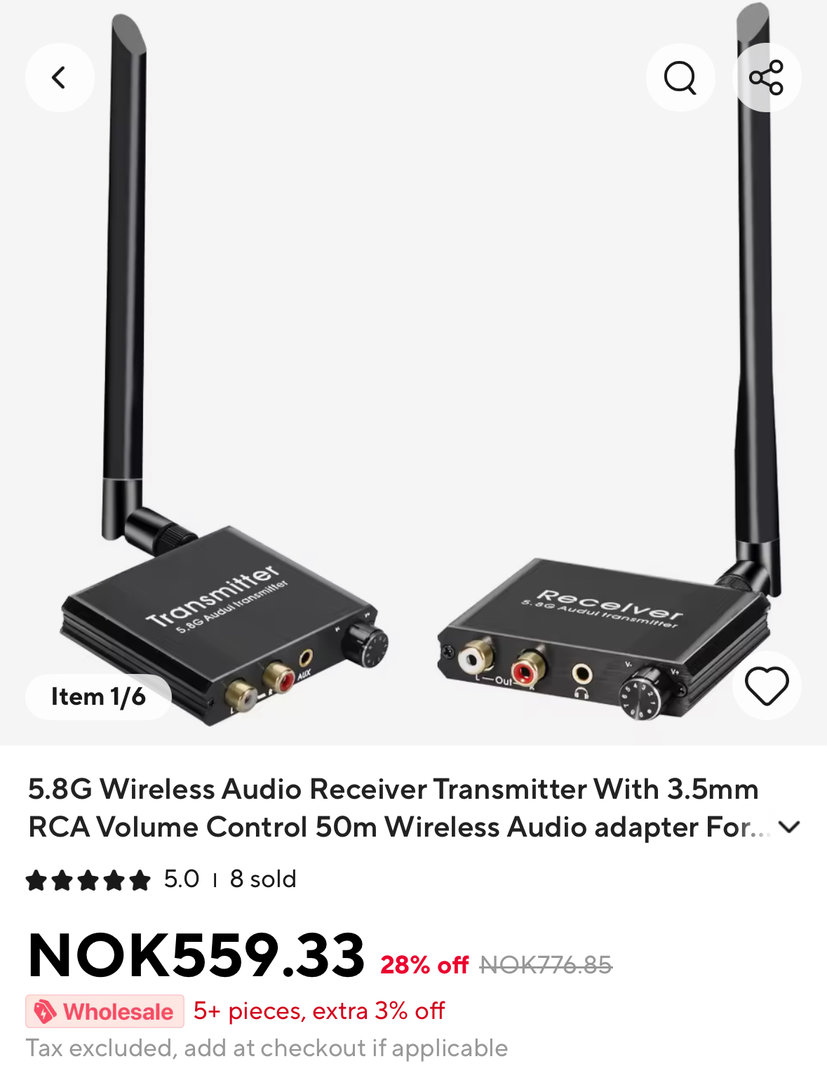Screen dimensions: 827x1080
Task: Go back to the previous page
Action: click(59, 77)
